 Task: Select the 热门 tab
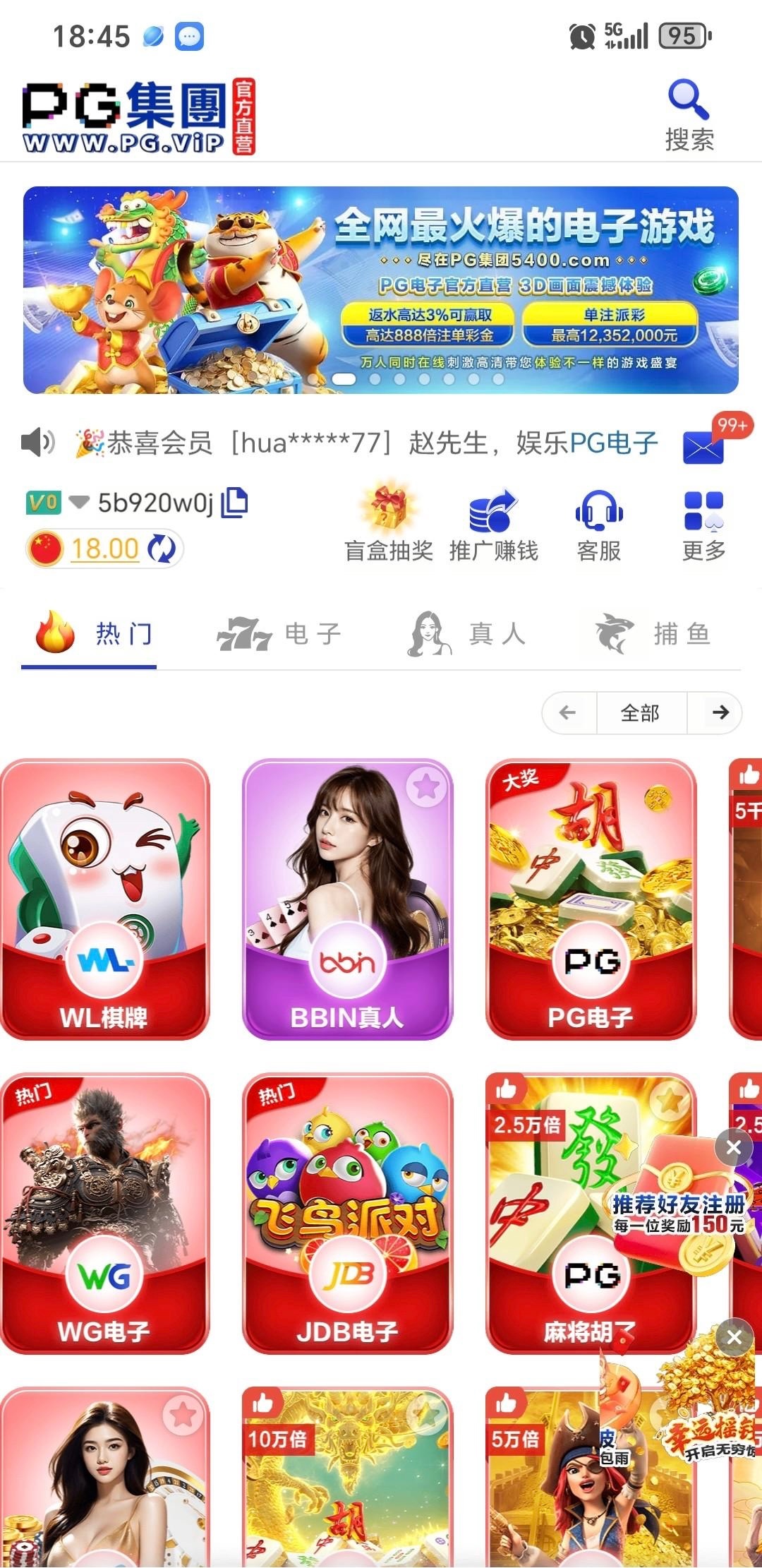[90, 633]
